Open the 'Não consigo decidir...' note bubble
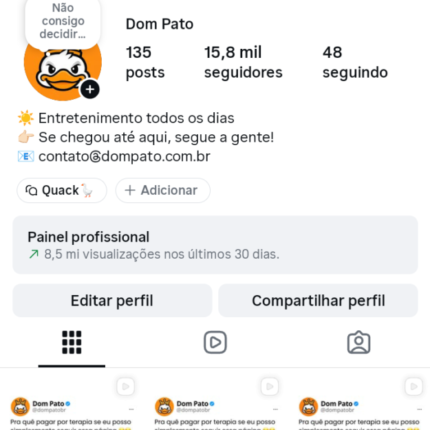 (x=63, y=23)
